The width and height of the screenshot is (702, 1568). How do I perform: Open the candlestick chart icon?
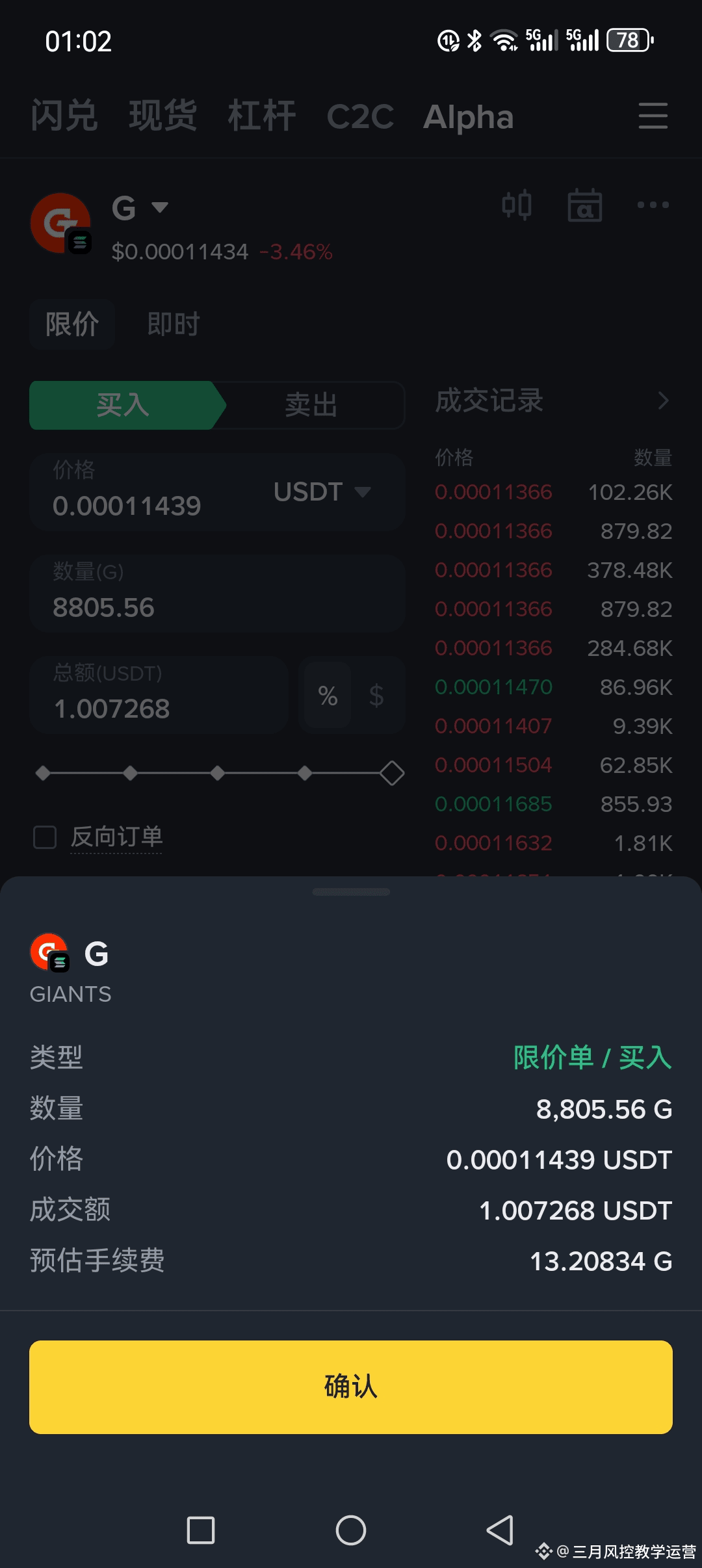(x=517, y=205)
